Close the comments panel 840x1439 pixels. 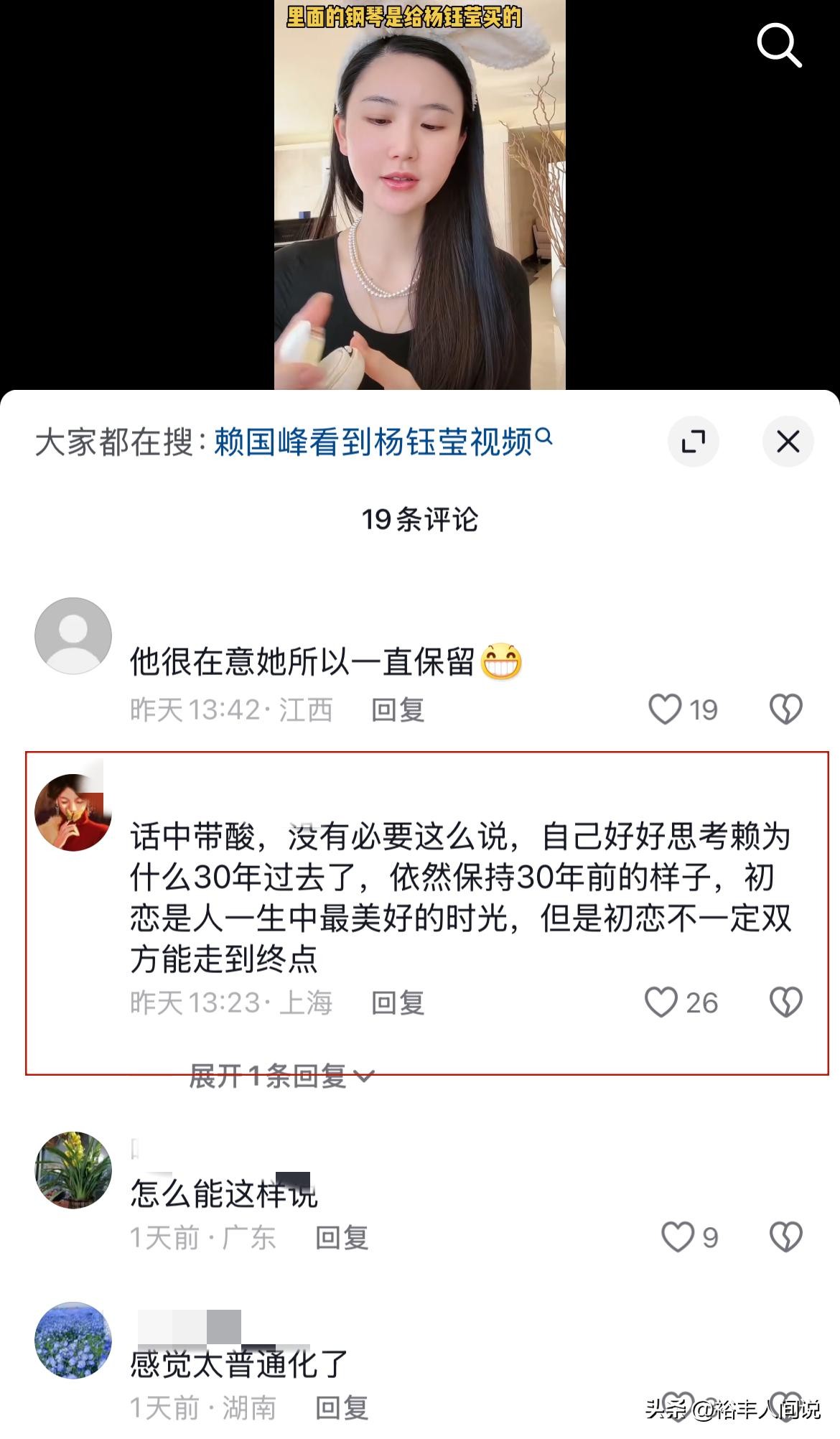(x=788, y=441)
